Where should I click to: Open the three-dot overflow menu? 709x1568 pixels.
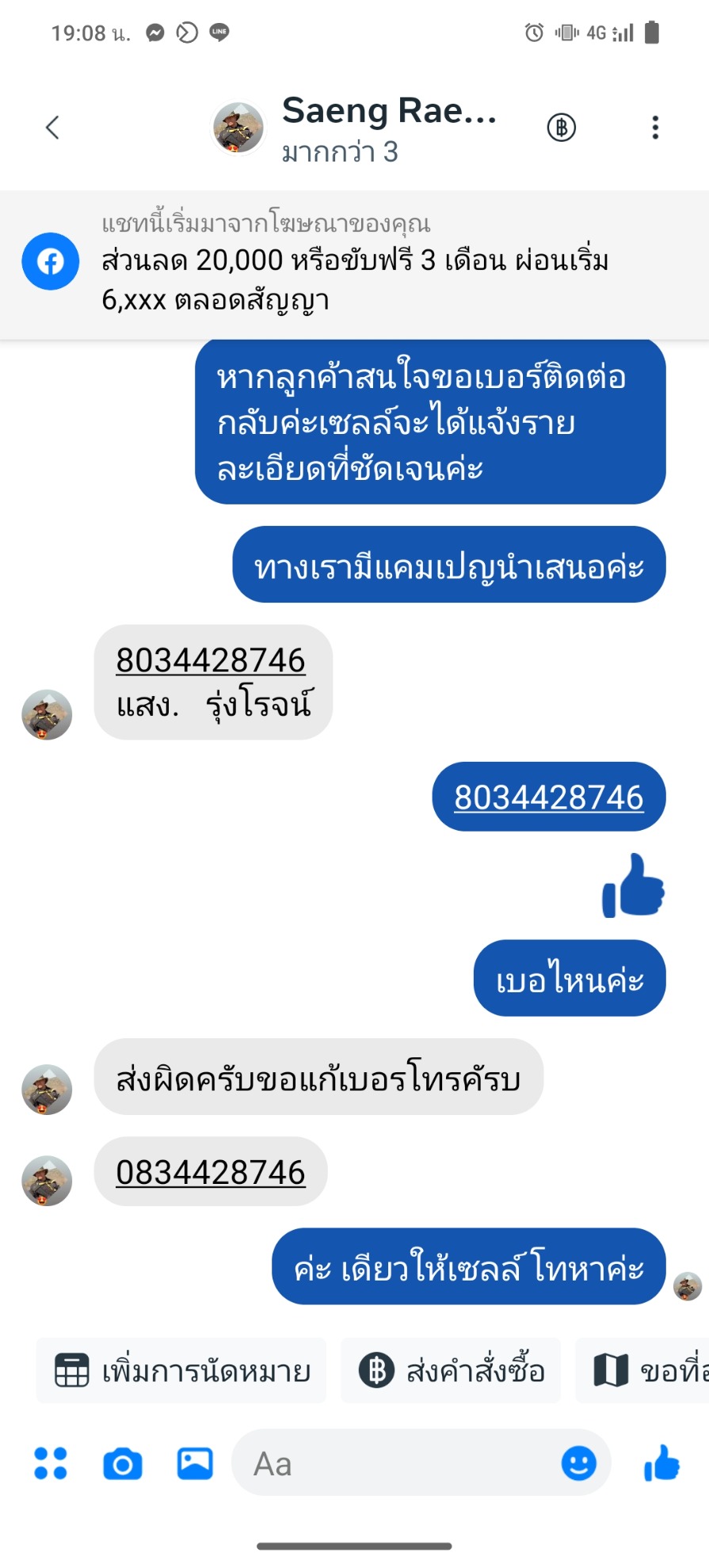click(655, 127)
